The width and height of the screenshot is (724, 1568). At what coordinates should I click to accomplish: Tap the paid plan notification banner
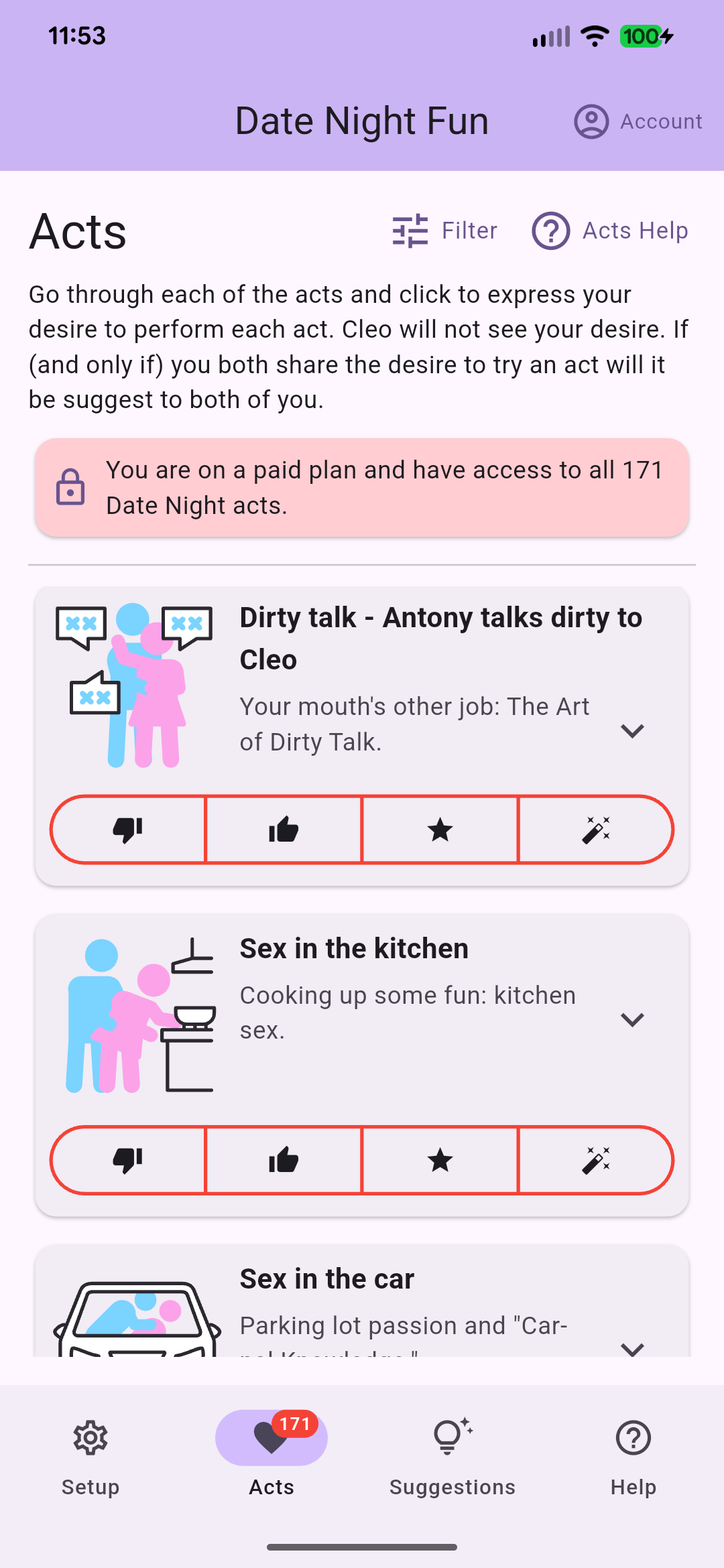tap(362, 487)
